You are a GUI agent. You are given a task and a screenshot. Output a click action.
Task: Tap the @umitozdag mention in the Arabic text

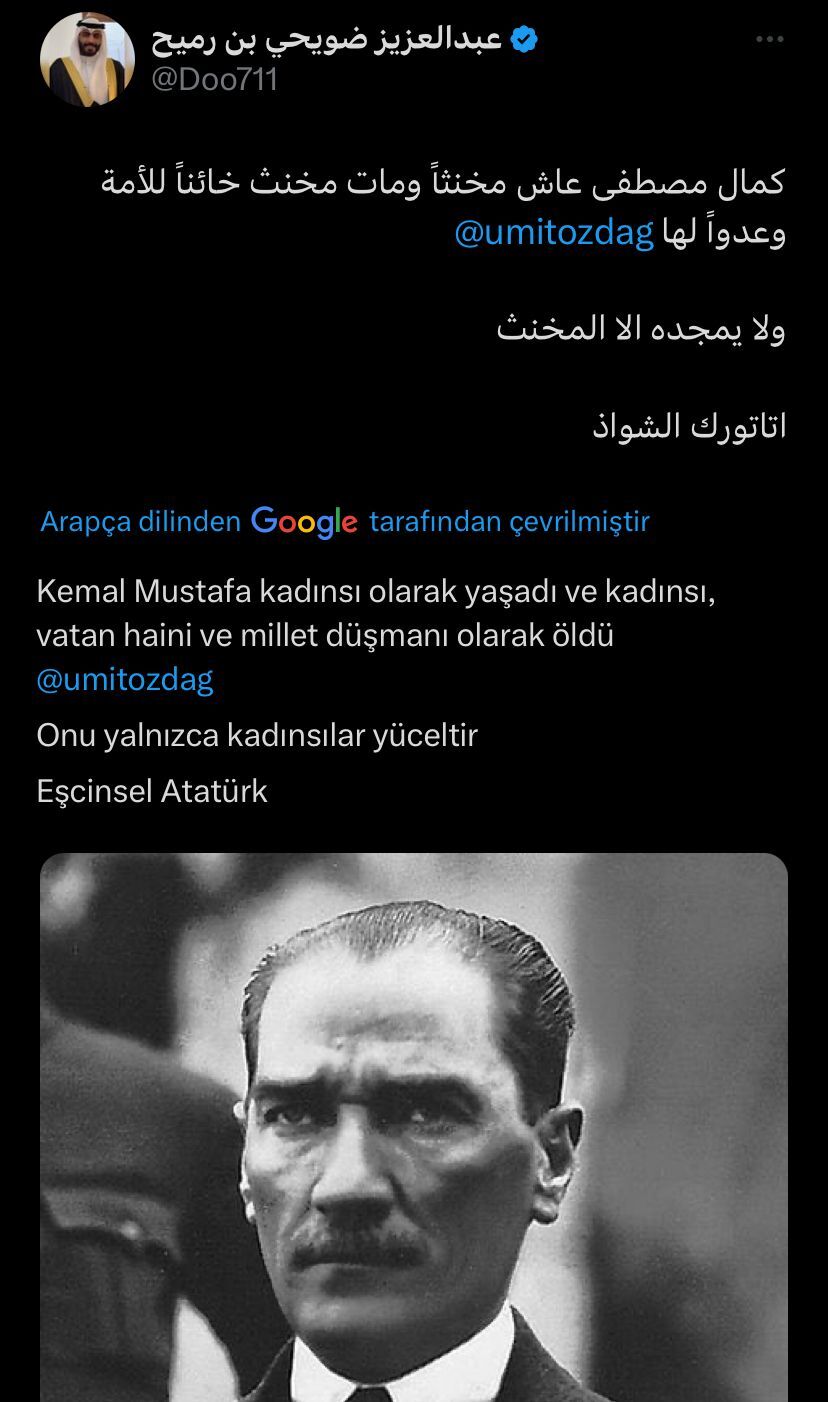pos(554,233)
